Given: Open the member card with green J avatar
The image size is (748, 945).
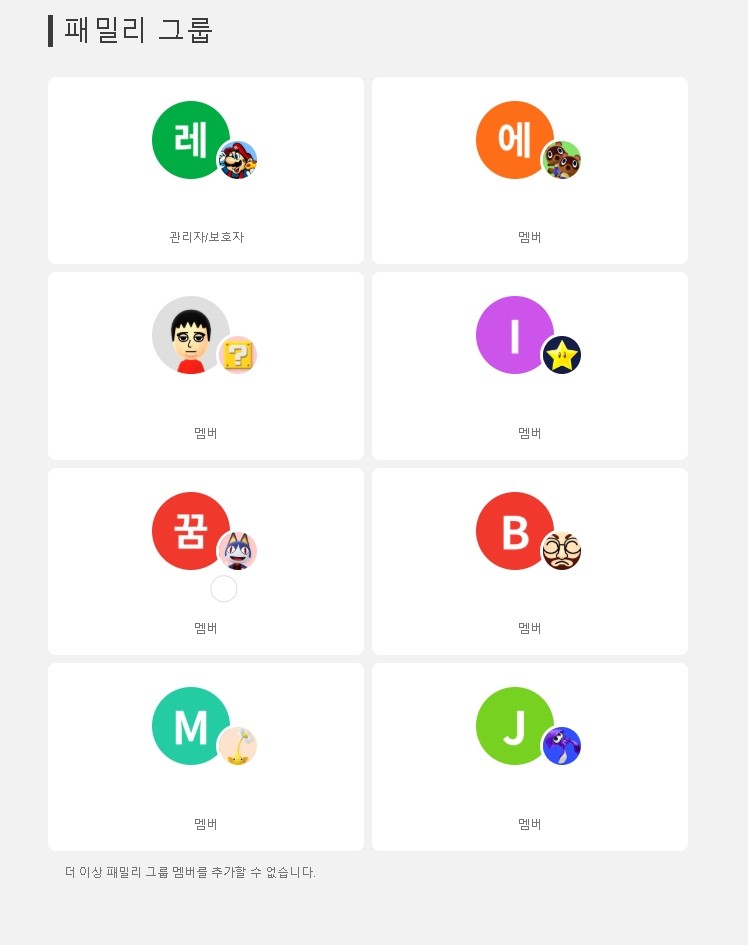Looking at the screenshot, I should pos(529,756).
